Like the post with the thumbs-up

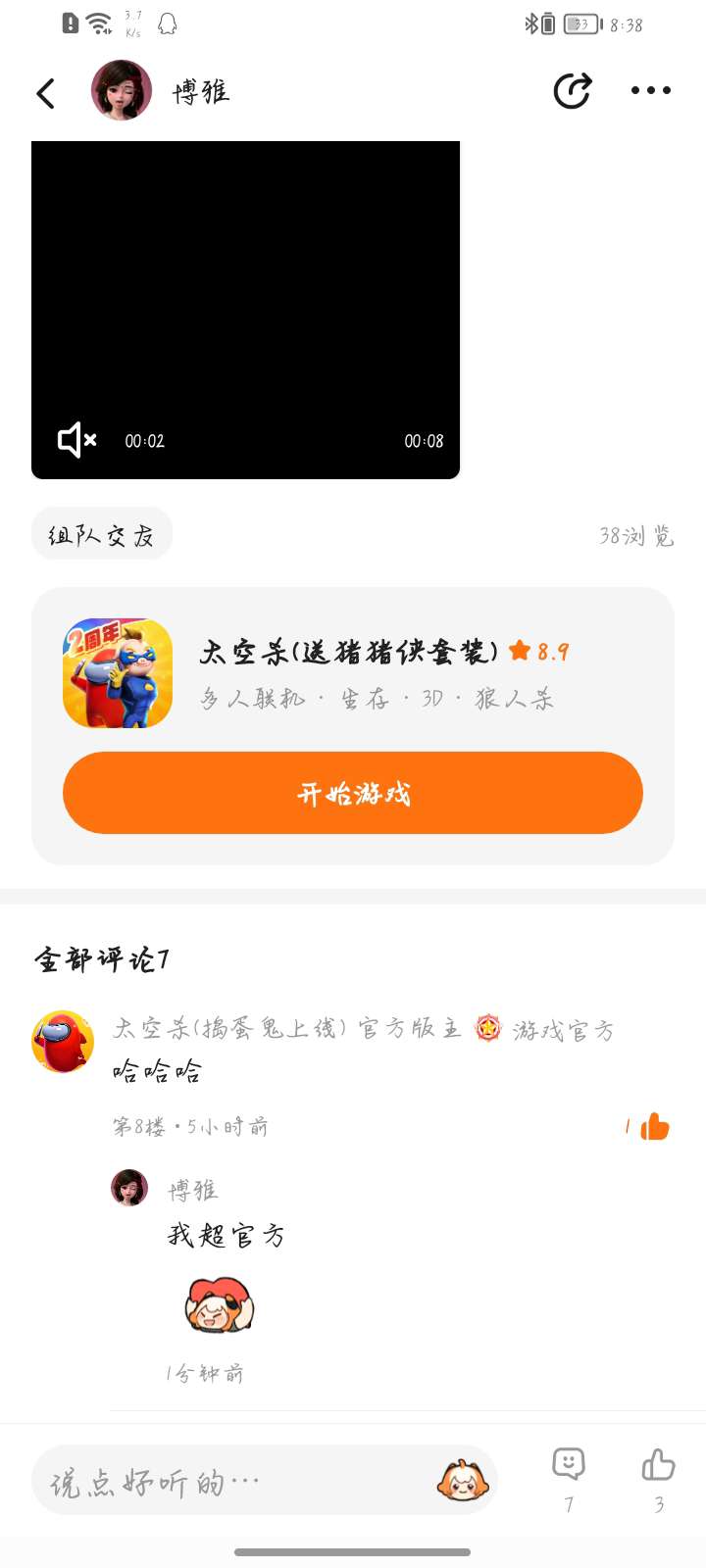(658, 1465)
